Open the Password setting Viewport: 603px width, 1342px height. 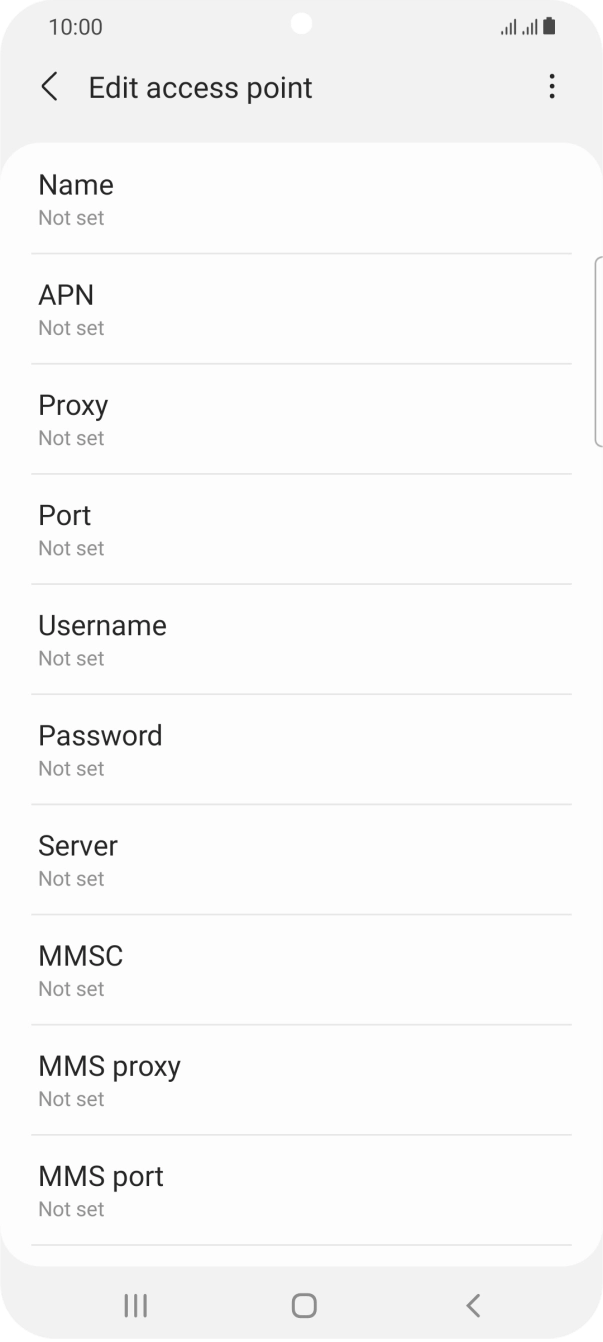point(300,749)
